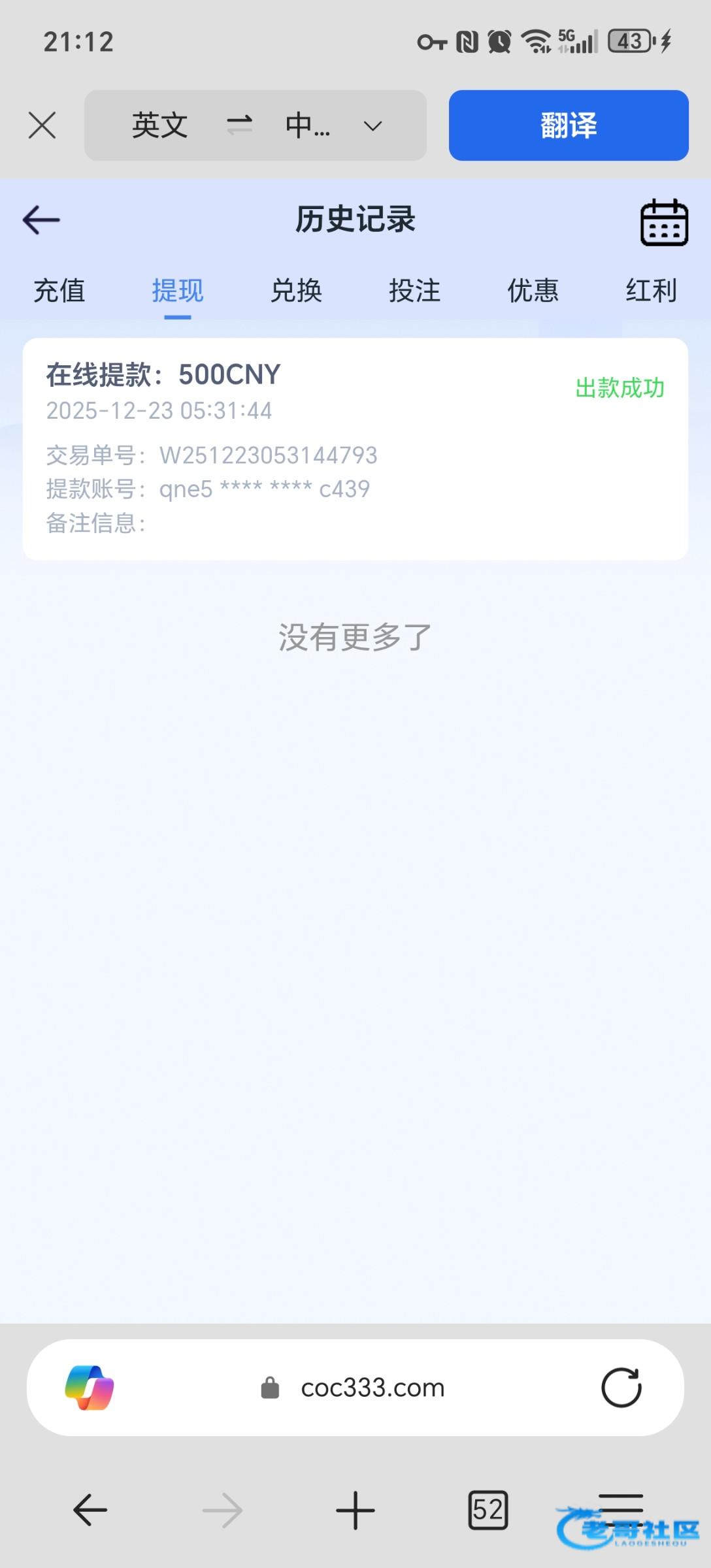Open the 红利 tab

651,291
